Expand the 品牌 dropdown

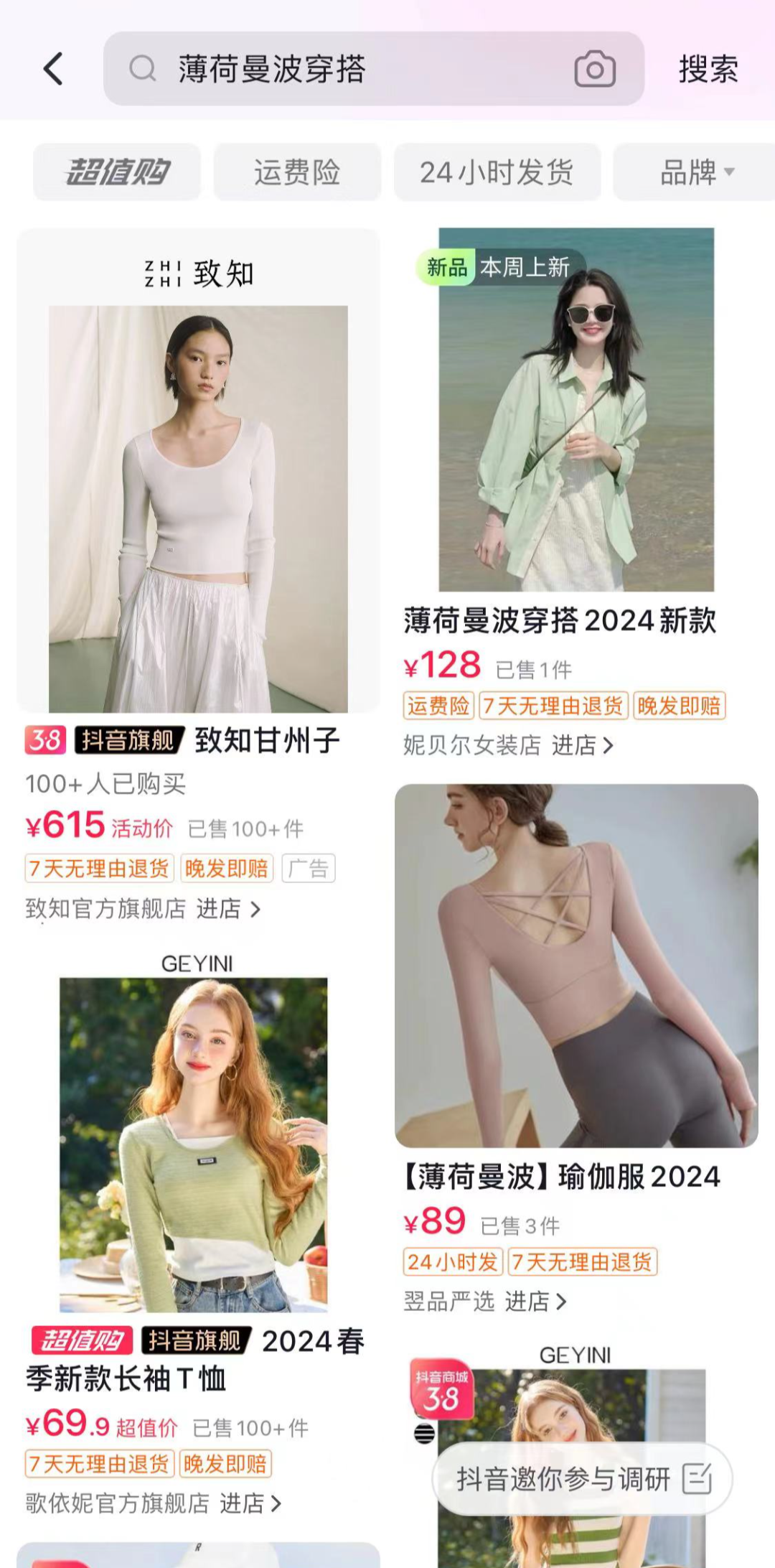point(696,172)
